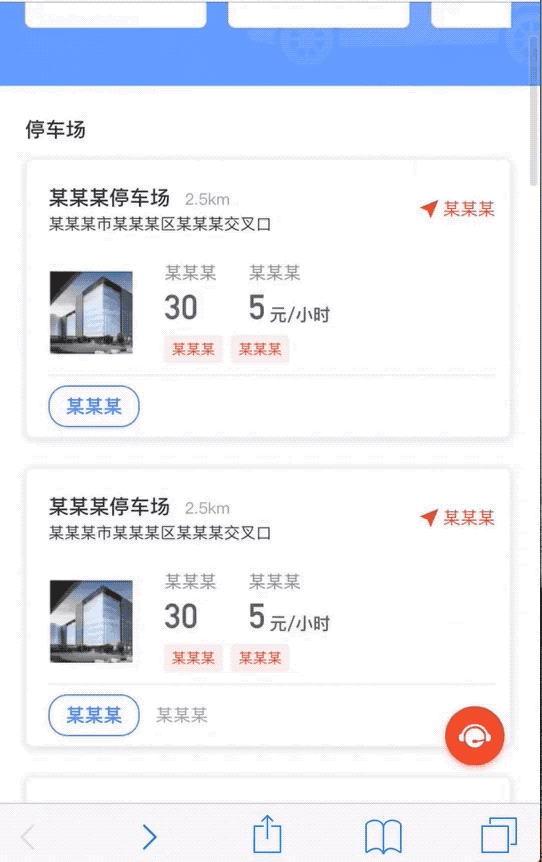Open the browser tabs overview
Image resolution: width=542 pixels, height=862 pixels.
[x=499, y=835]
